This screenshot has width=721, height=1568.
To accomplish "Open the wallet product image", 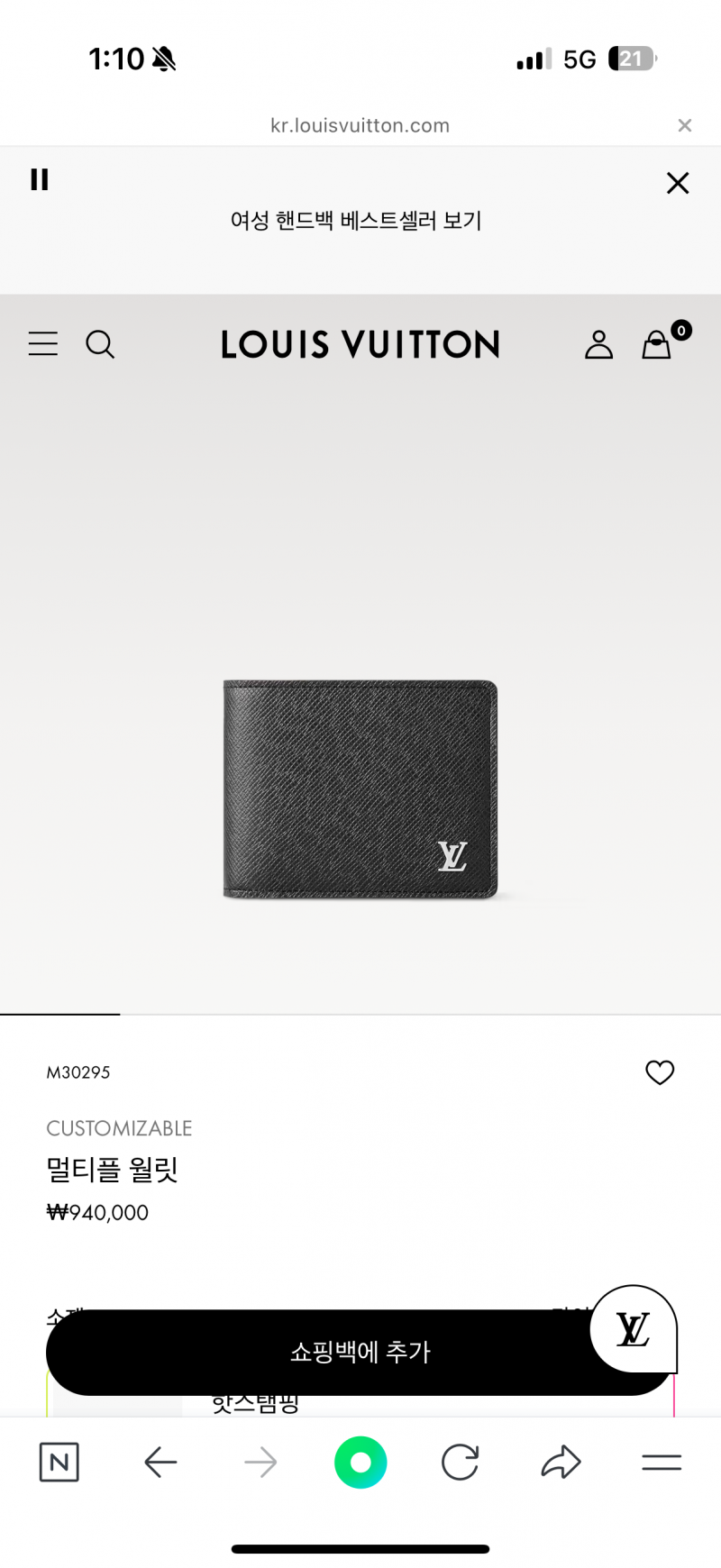I will coord(360,789).
